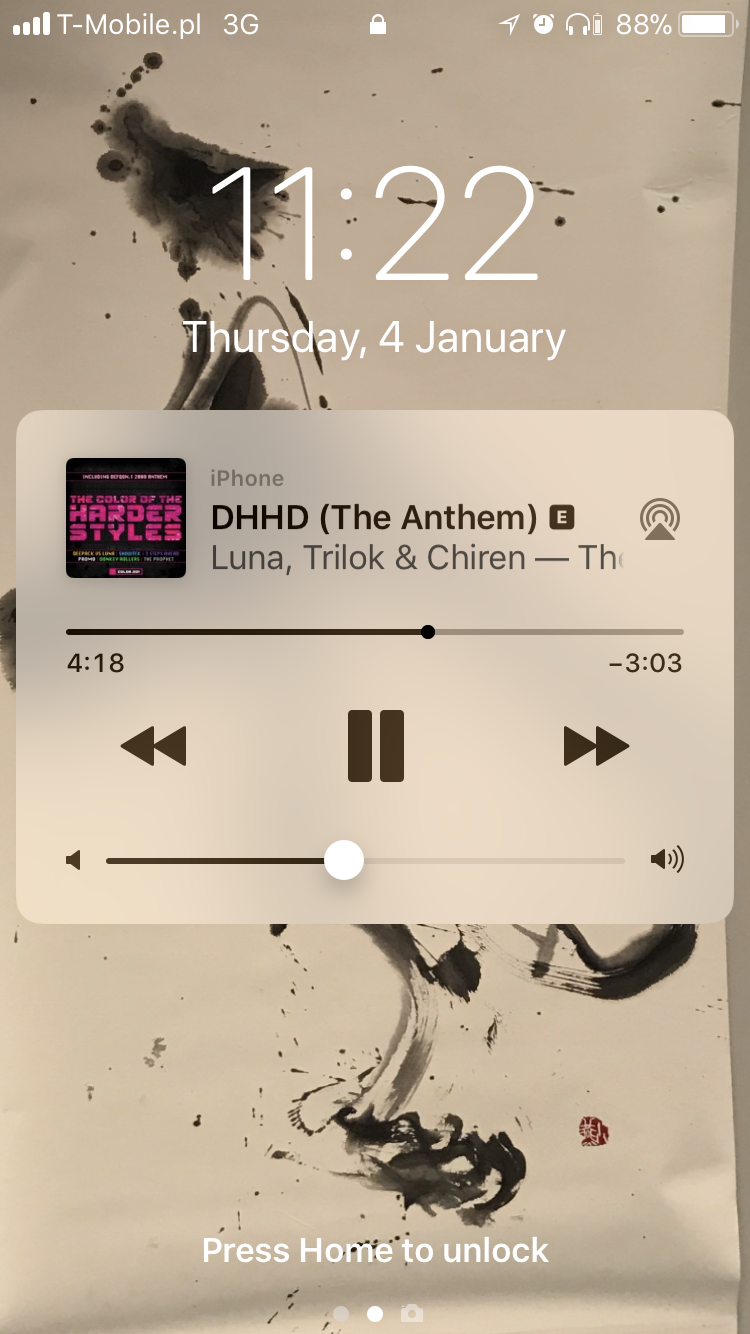Viewport: 750px width, 1334px height.
Task: Open the AirPlay output picker
Action: [660, 520]
